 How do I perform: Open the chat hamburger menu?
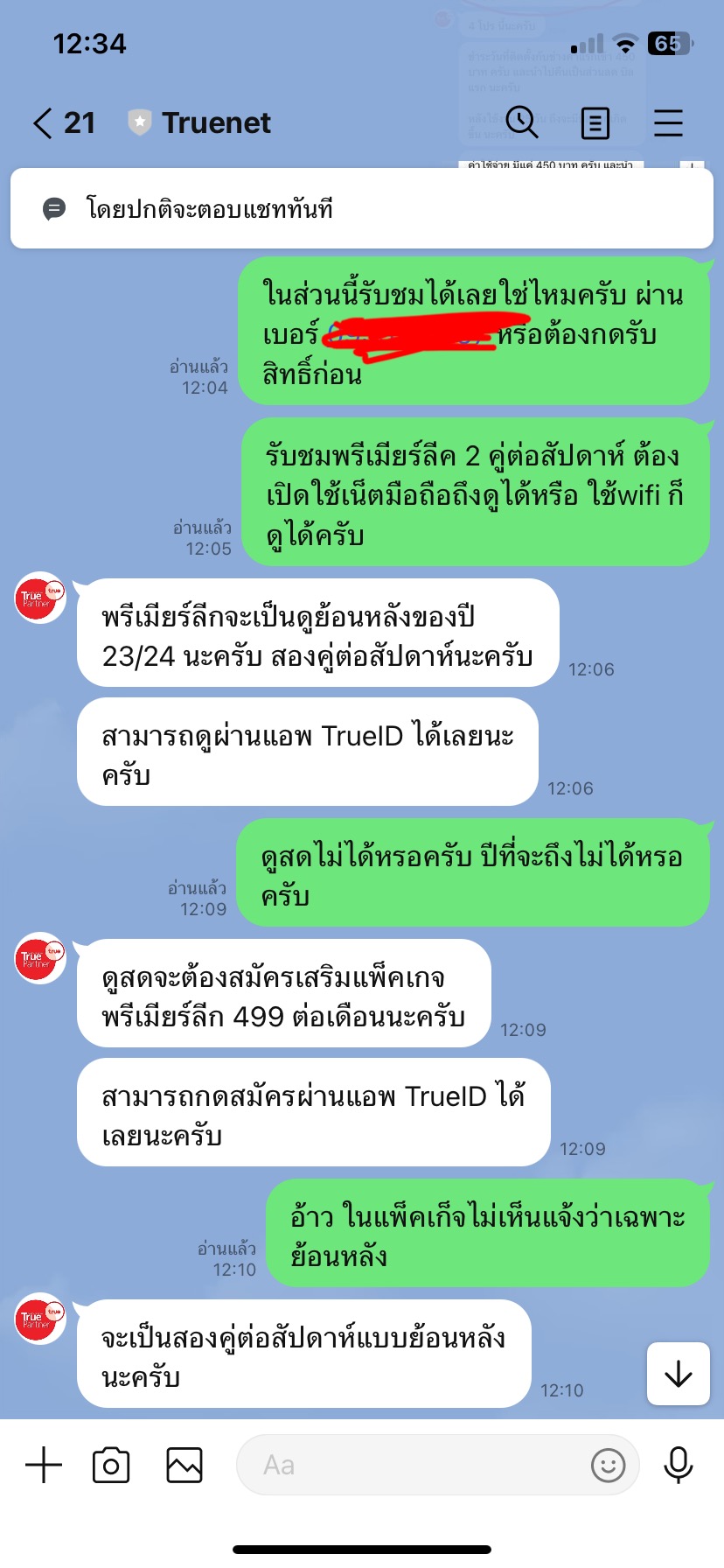click(668, 122)
